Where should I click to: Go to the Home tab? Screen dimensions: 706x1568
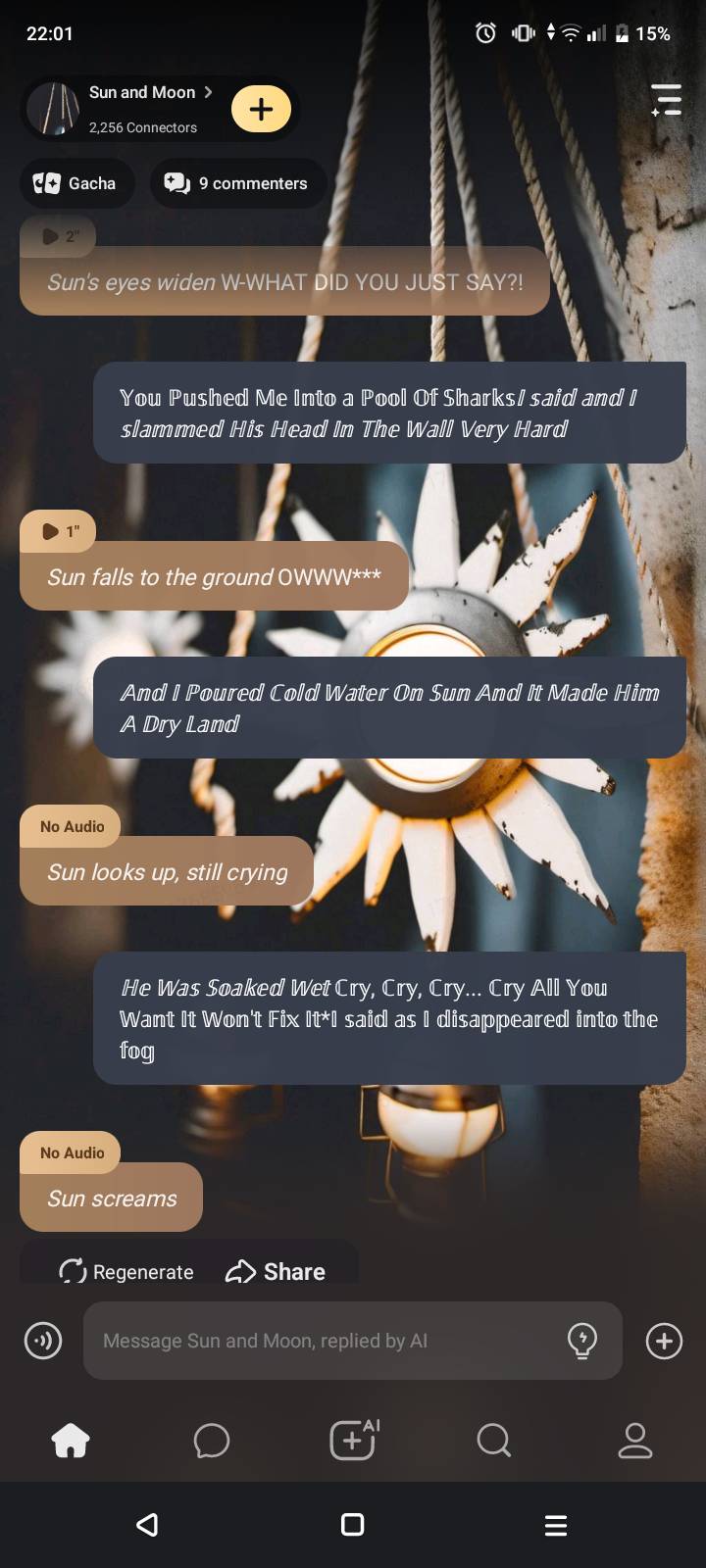pos(71,1441)
